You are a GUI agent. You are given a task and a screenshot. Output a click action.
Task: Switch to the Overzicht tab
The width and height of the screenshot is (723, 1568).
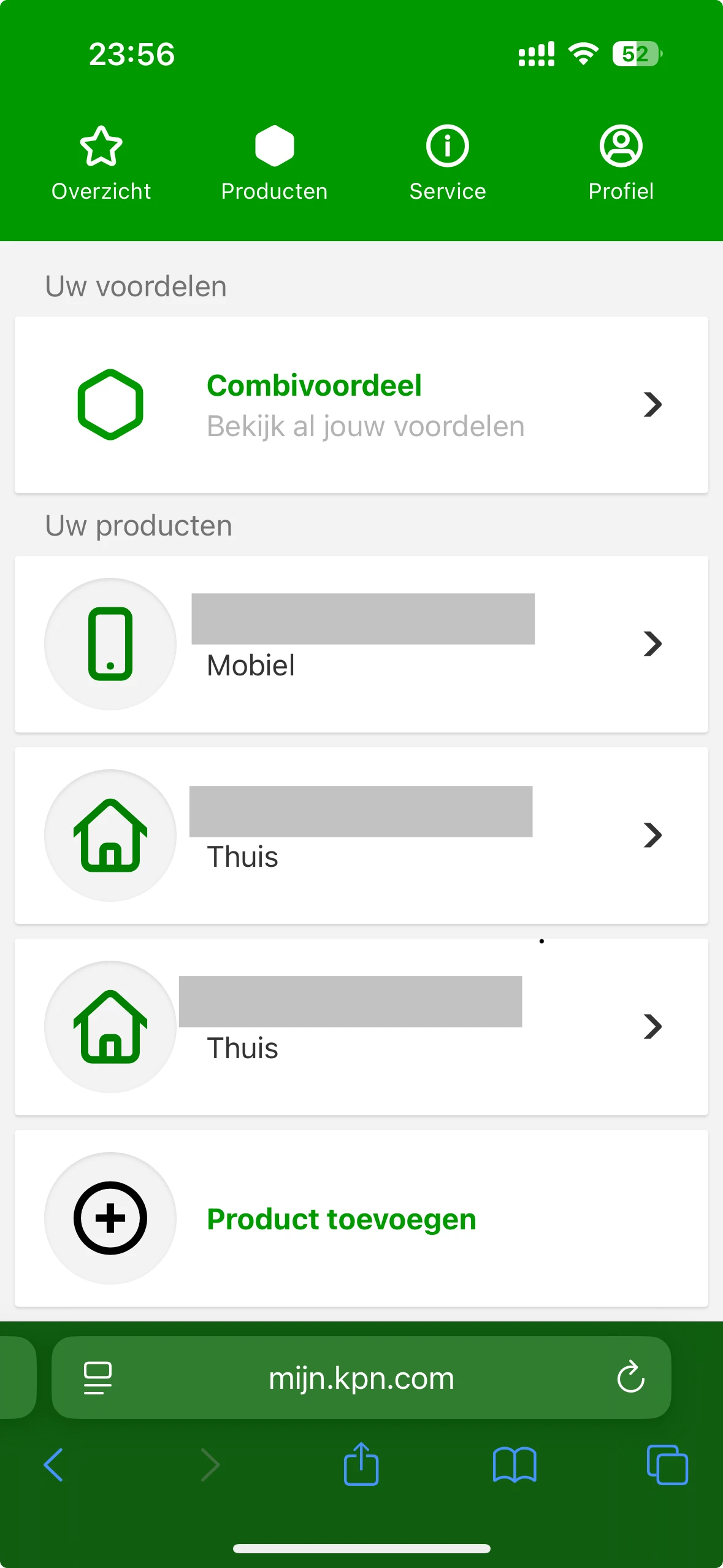tap(101, 163)
